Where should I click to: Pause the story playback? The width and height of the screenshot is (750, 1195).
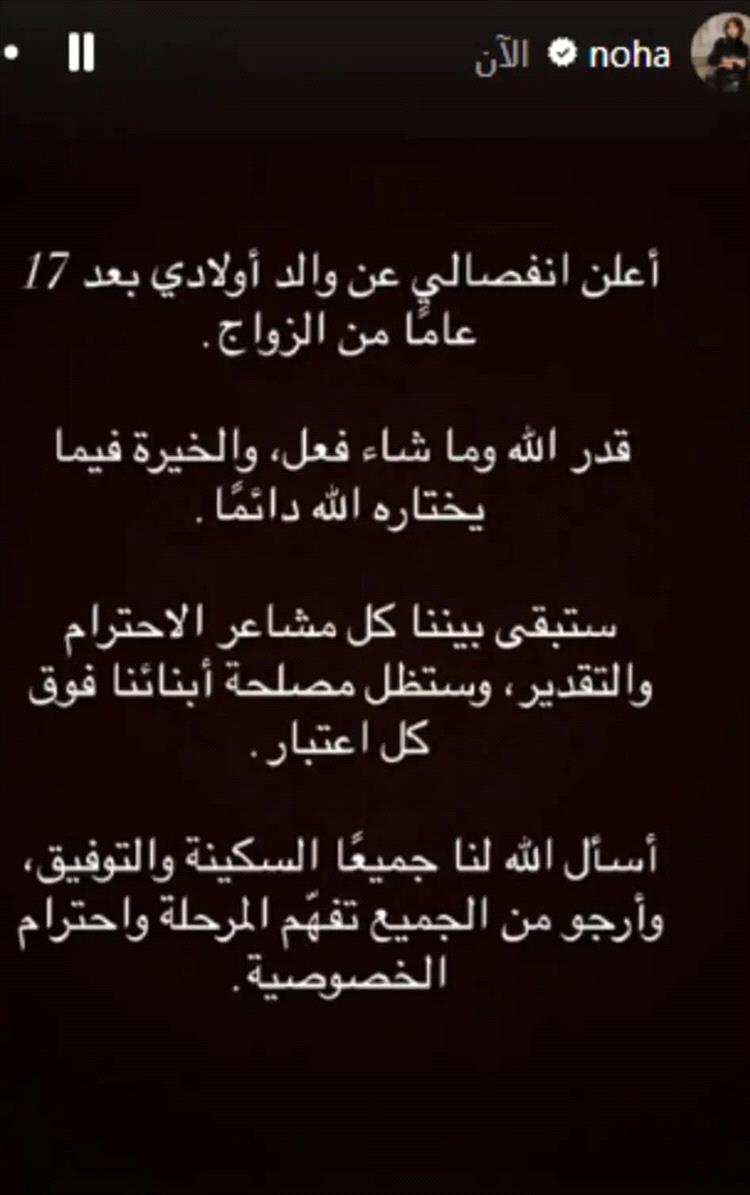[81, 53]
